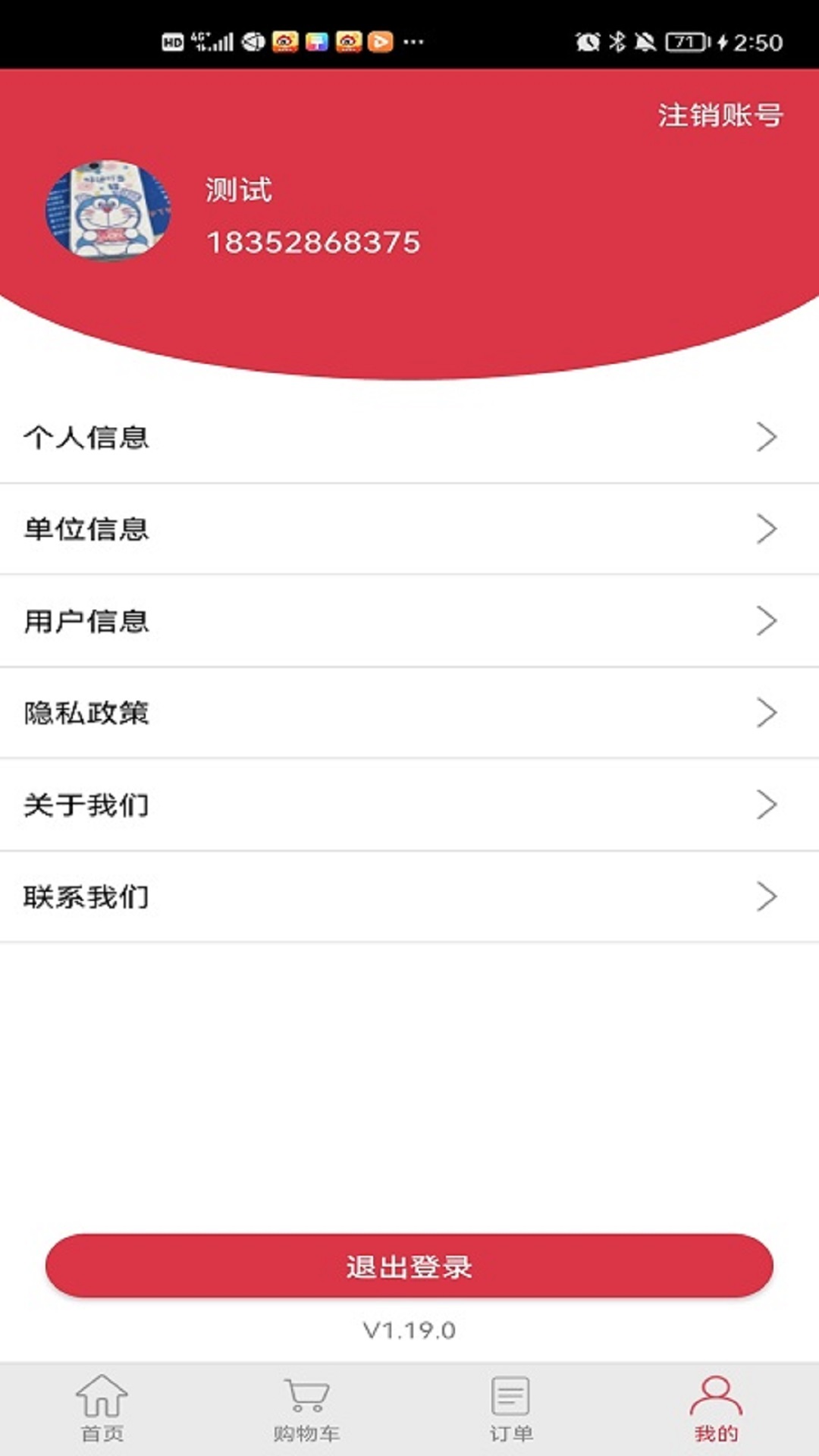Tap the battery indicator in status bar
The height and width of the screenshot is (1456, 819).
685,42
